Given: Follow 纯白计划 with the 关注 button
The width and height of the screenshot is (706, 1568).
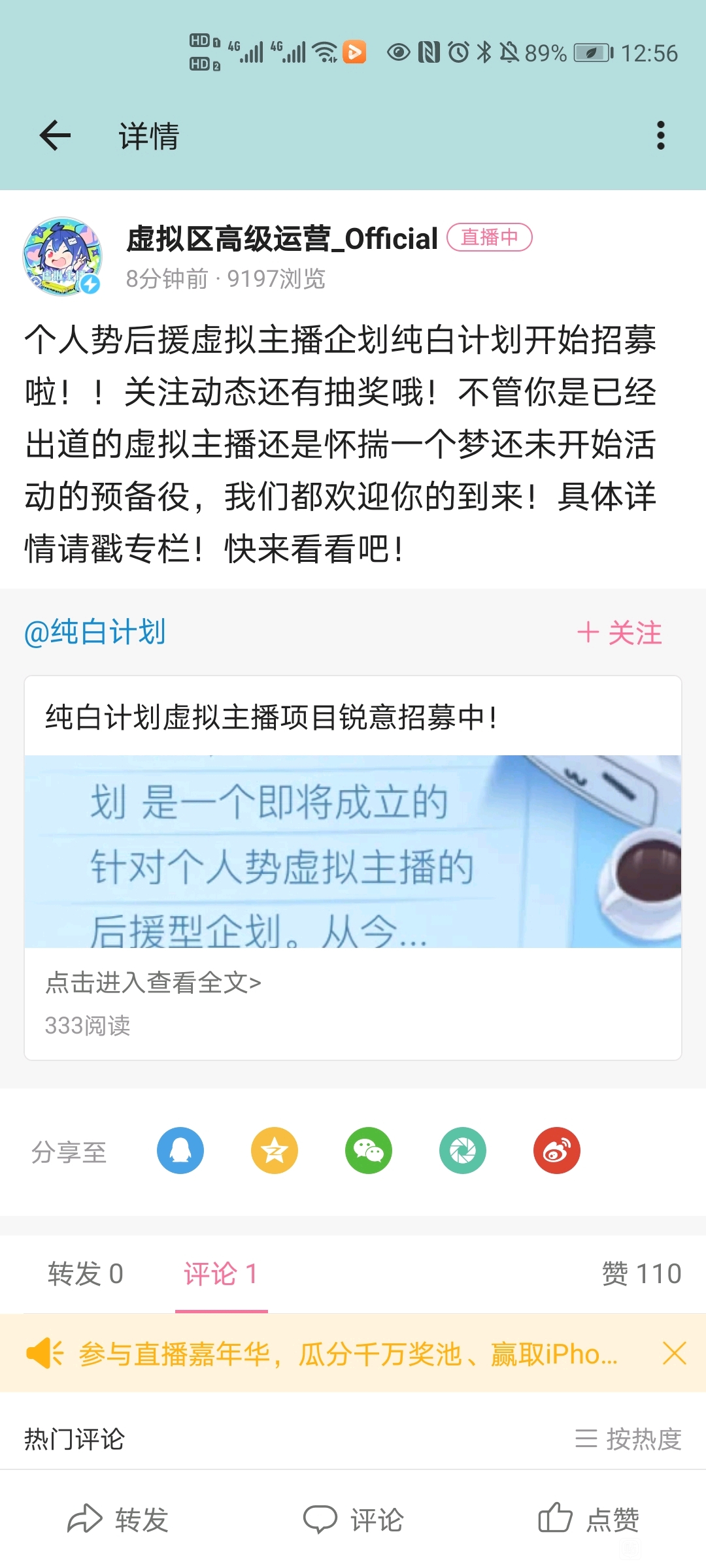Looking at the screenshot, I should 619,632.
